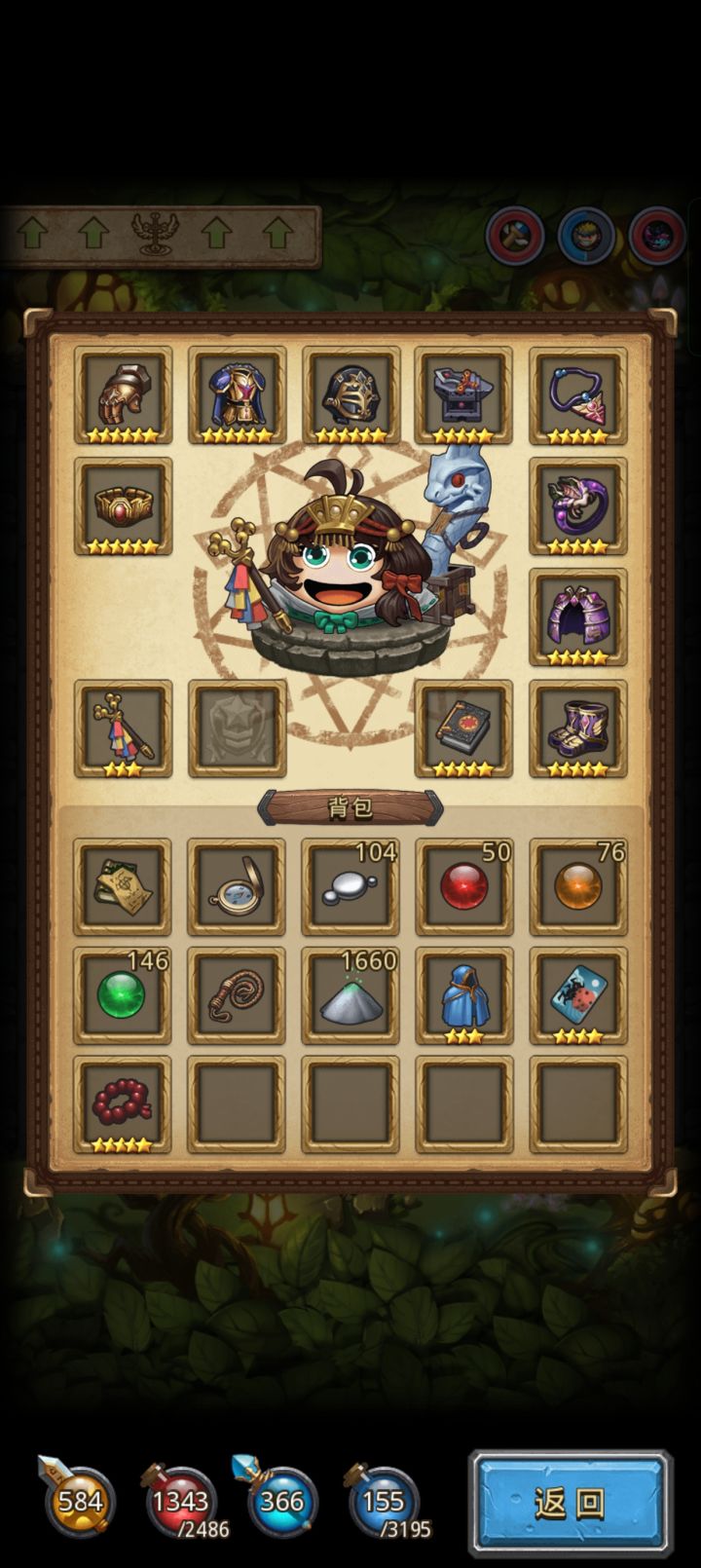Image resolution: width=701 pixels, height=1568 pixels.
Task: Select the equipped purple necklace
Action: (577, 394)
